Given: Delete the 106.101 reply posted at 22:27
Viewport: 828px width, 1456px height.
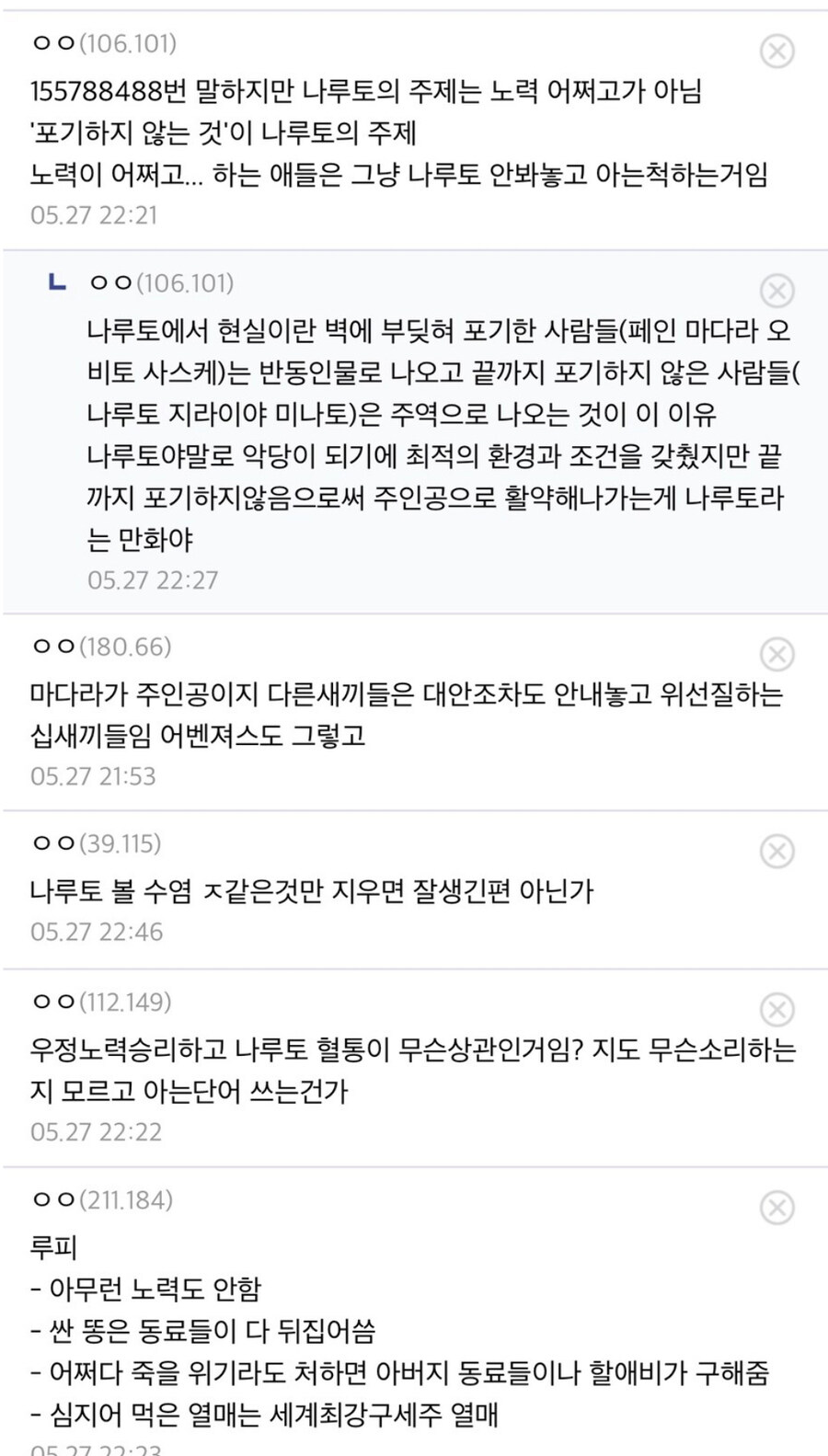Looking at the screenshot, I should [776, 291].
